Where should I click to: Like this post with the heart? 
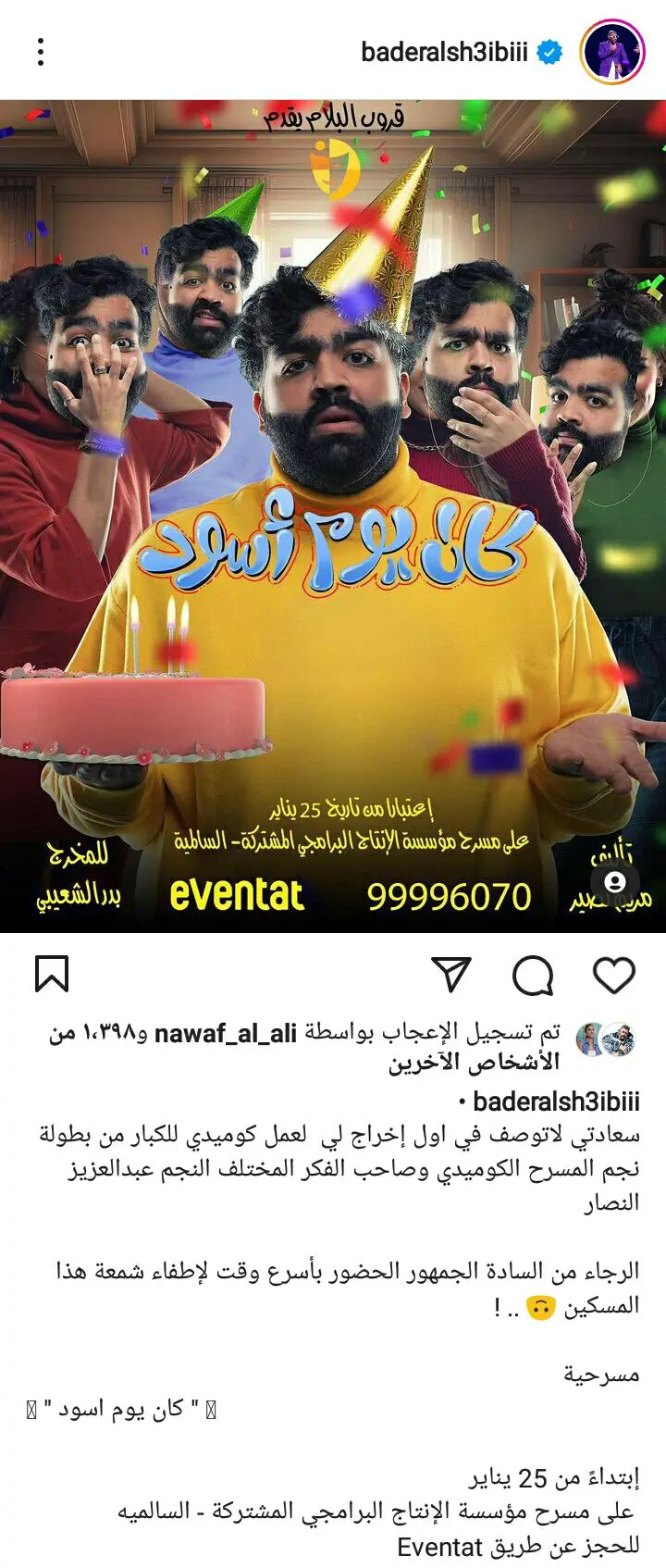613,975
